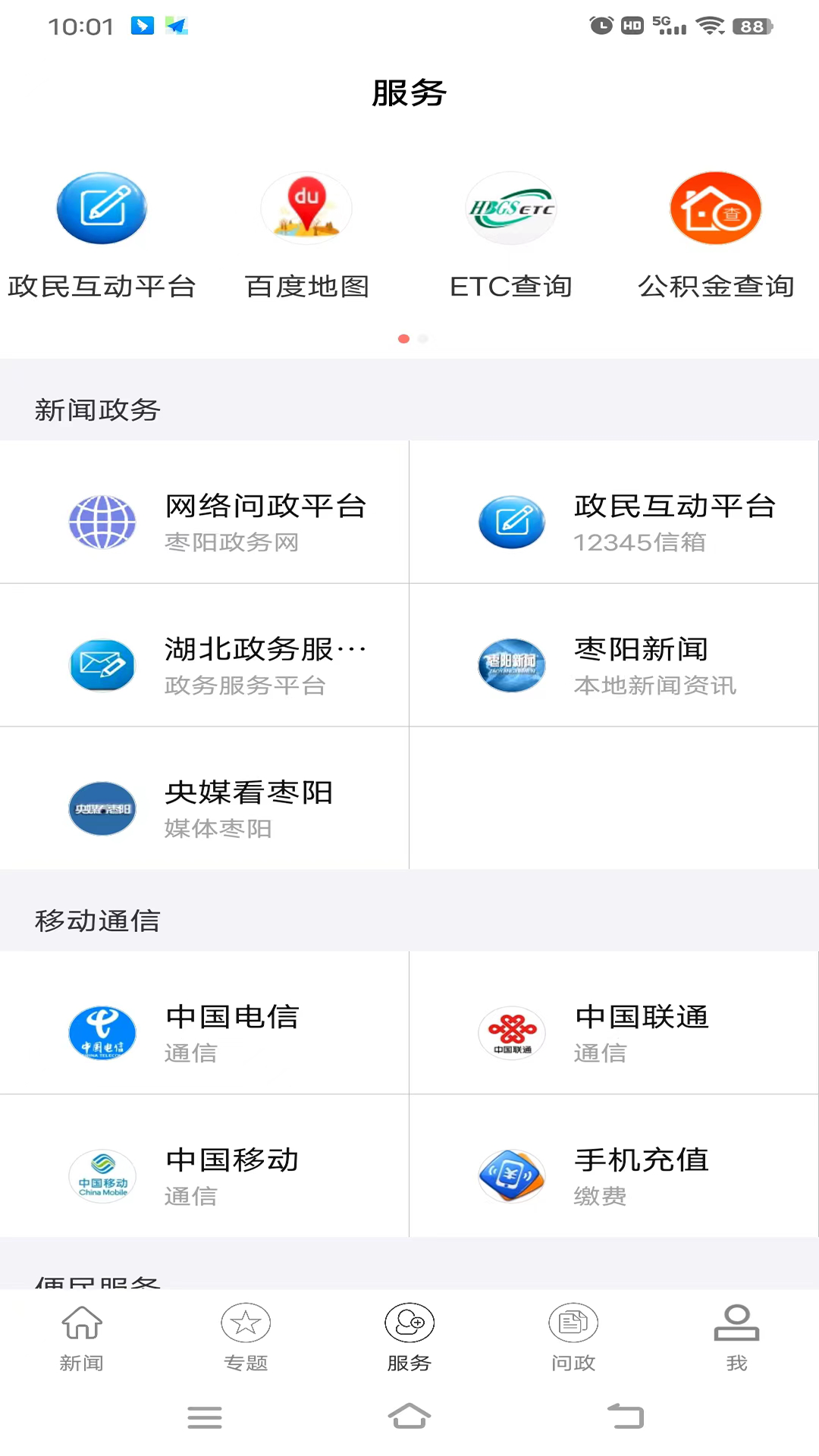Open 湖北政务服务 platform entry

(x=205, y=665)
